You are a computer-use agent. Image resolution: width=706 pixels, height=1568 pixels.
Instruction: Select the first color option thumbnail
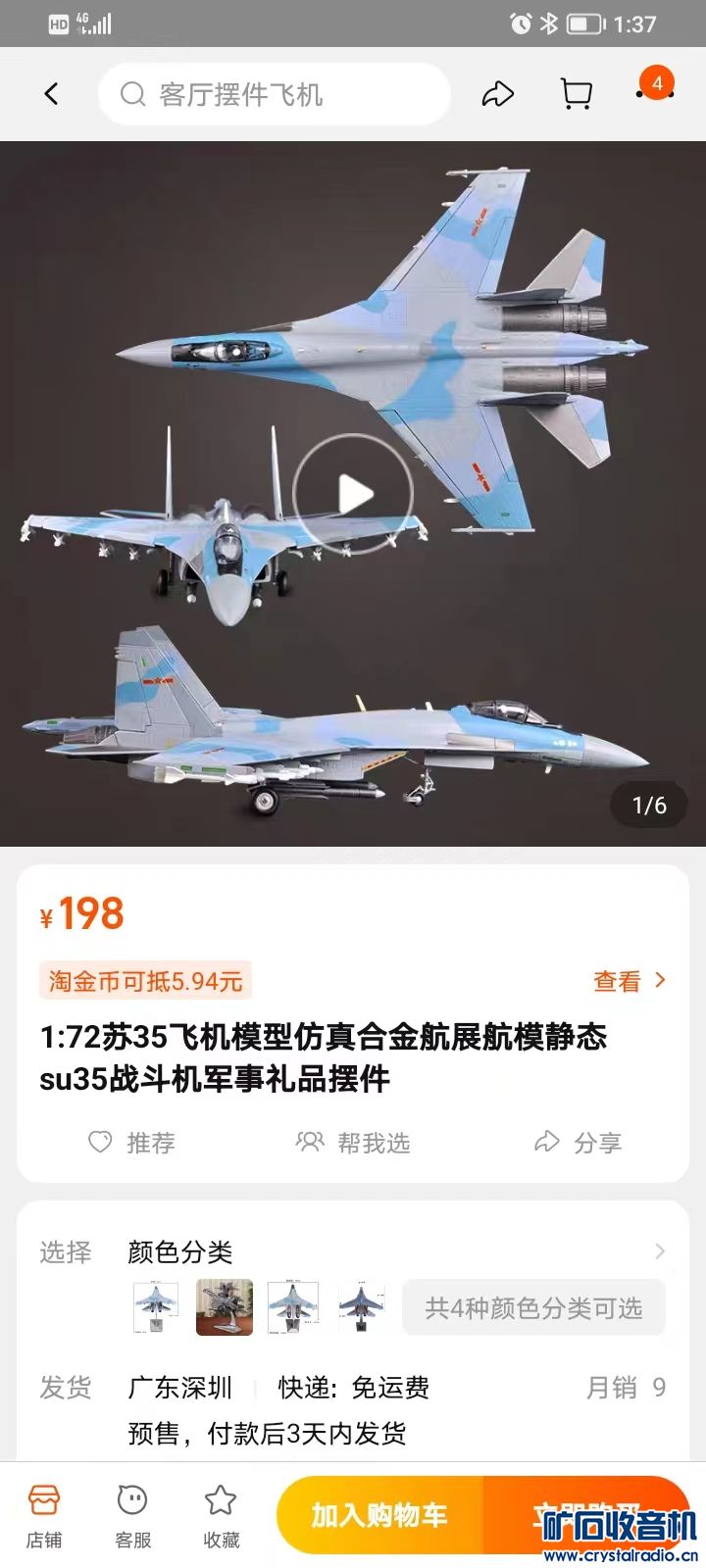click(x=156, y=1307)
